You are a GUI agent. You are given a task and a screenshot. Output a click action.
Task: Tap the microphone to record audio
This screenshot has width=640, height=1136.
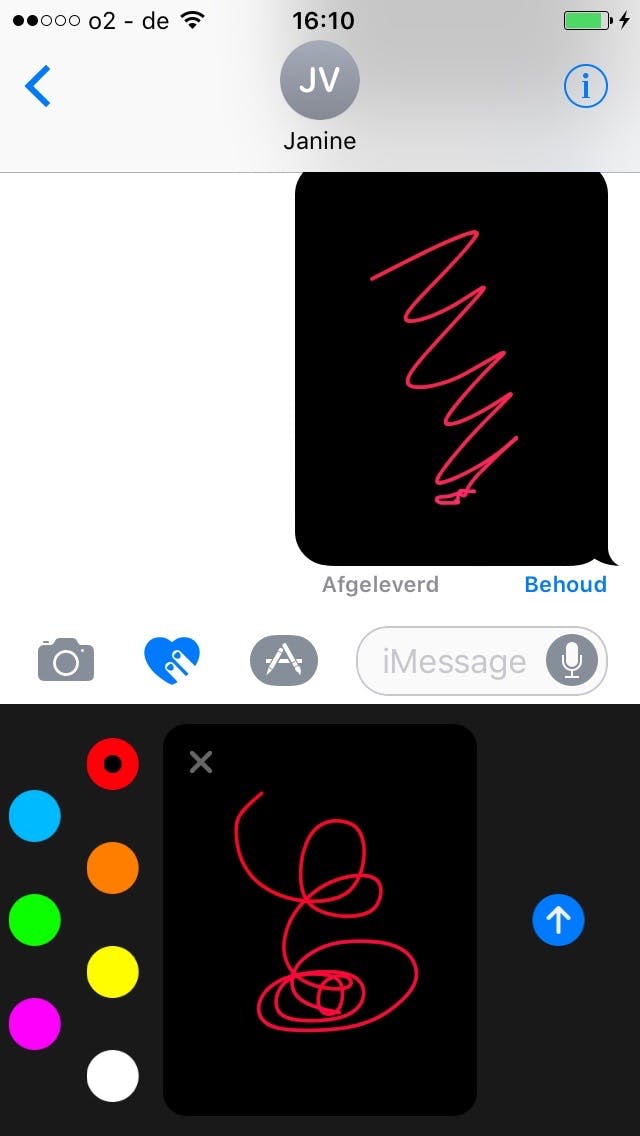(x=572, y=660)
